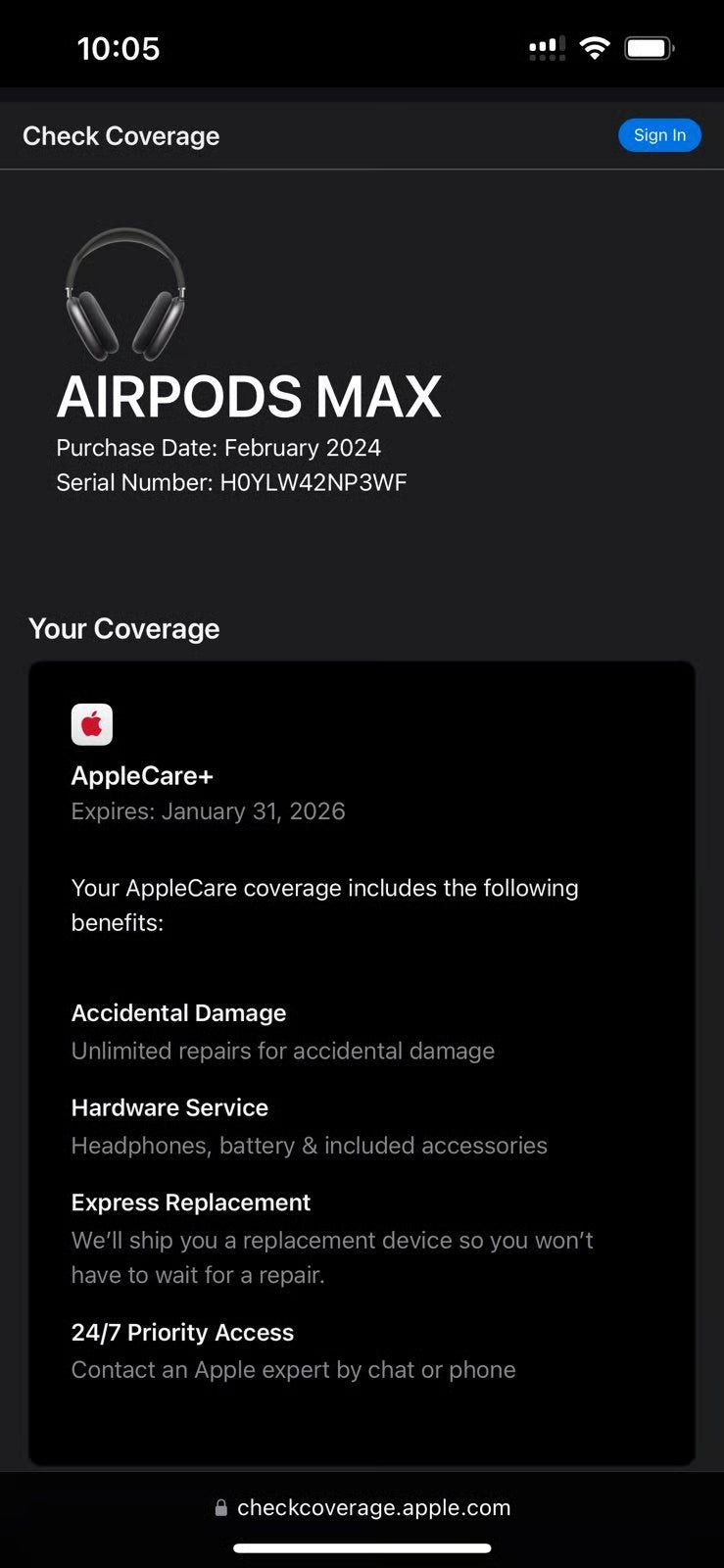The height and width of the screenshot is (1568, 724).
Task: Tap the AIRPODS MAX title
Action: [x=251, y=397]
